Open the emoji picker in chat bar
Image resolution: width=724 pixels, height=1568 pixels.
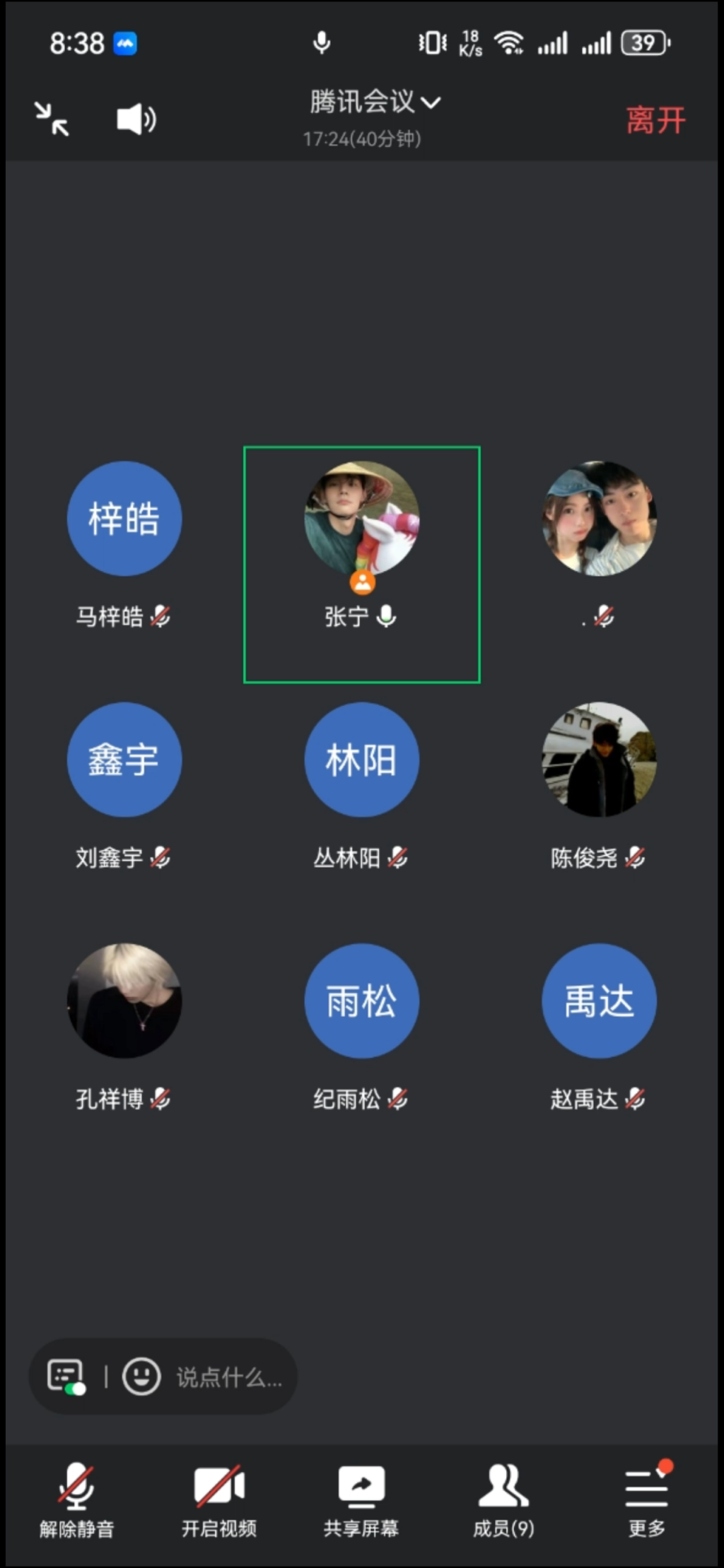tap(141, 1376)
